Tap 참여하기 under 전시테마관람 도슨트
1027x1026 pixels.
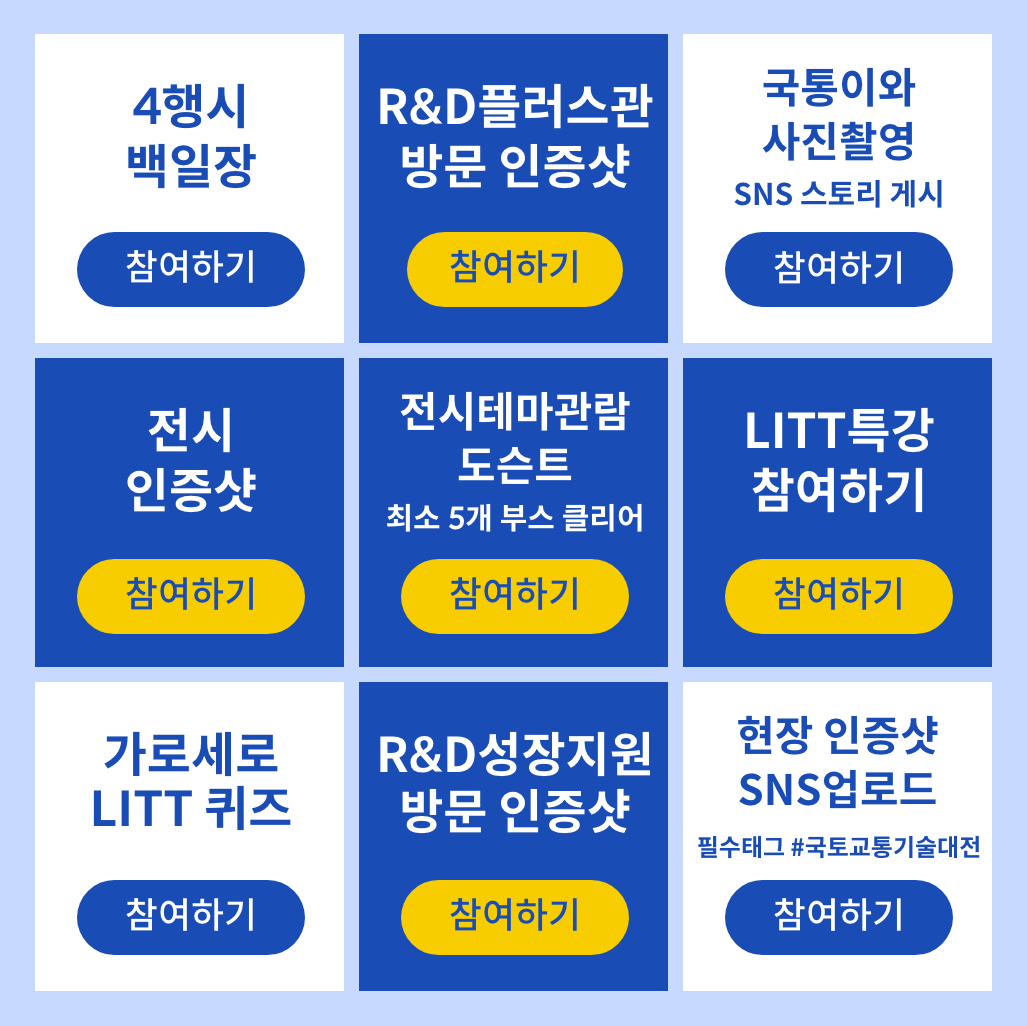pos(514,595)
